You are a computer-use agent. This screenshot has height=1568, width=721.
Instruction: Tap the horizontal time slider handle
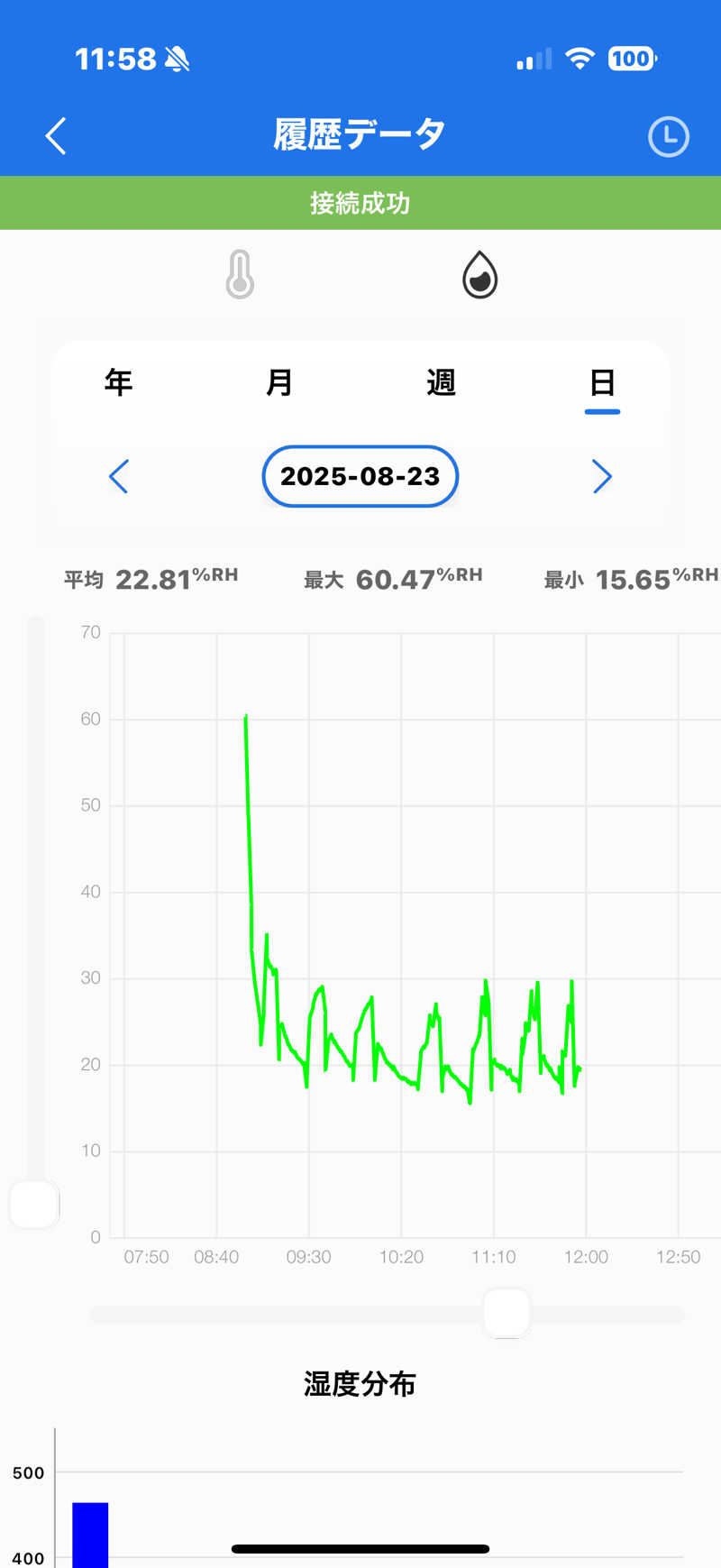[507, 1314]
